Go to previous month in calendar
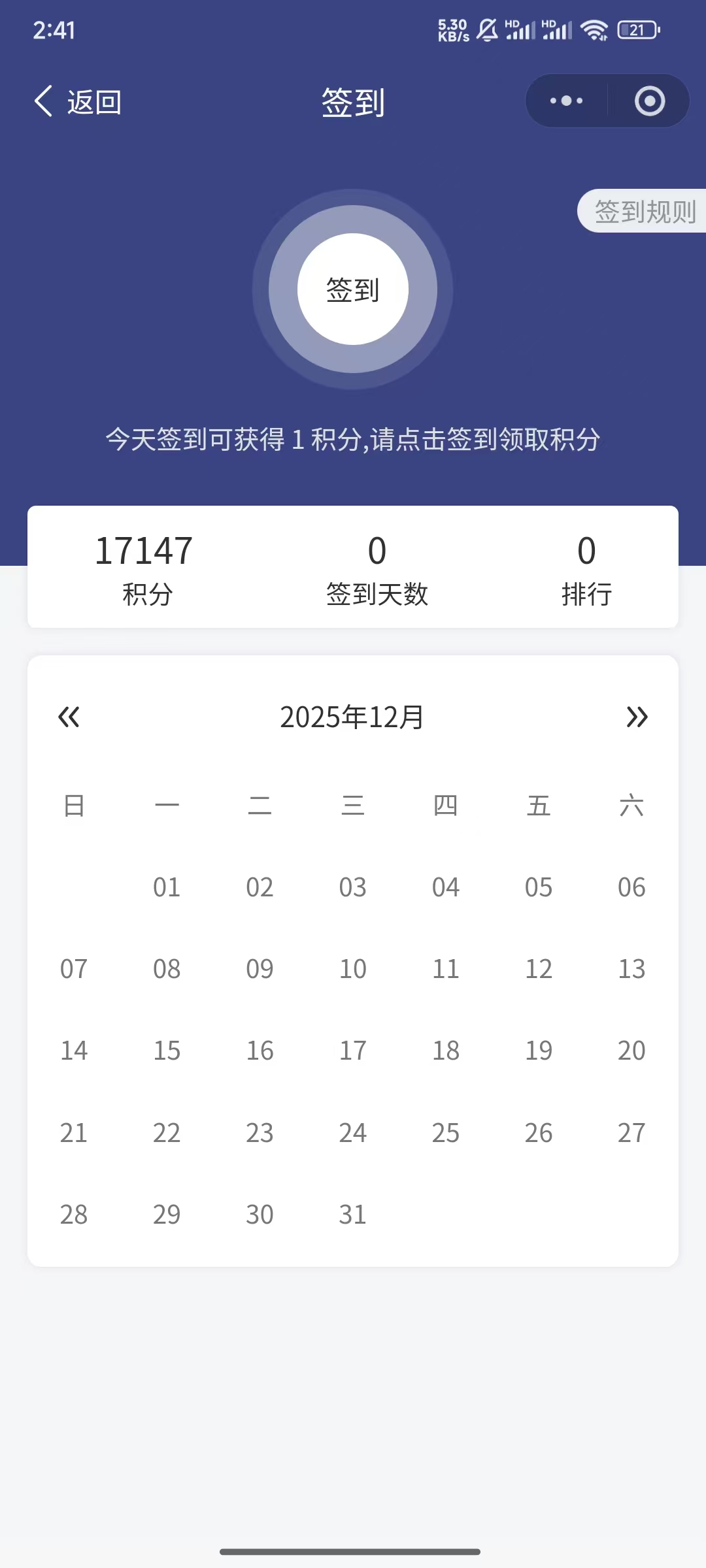The width and height of the screenshot is (706, 1568). (x=69, y=717)
